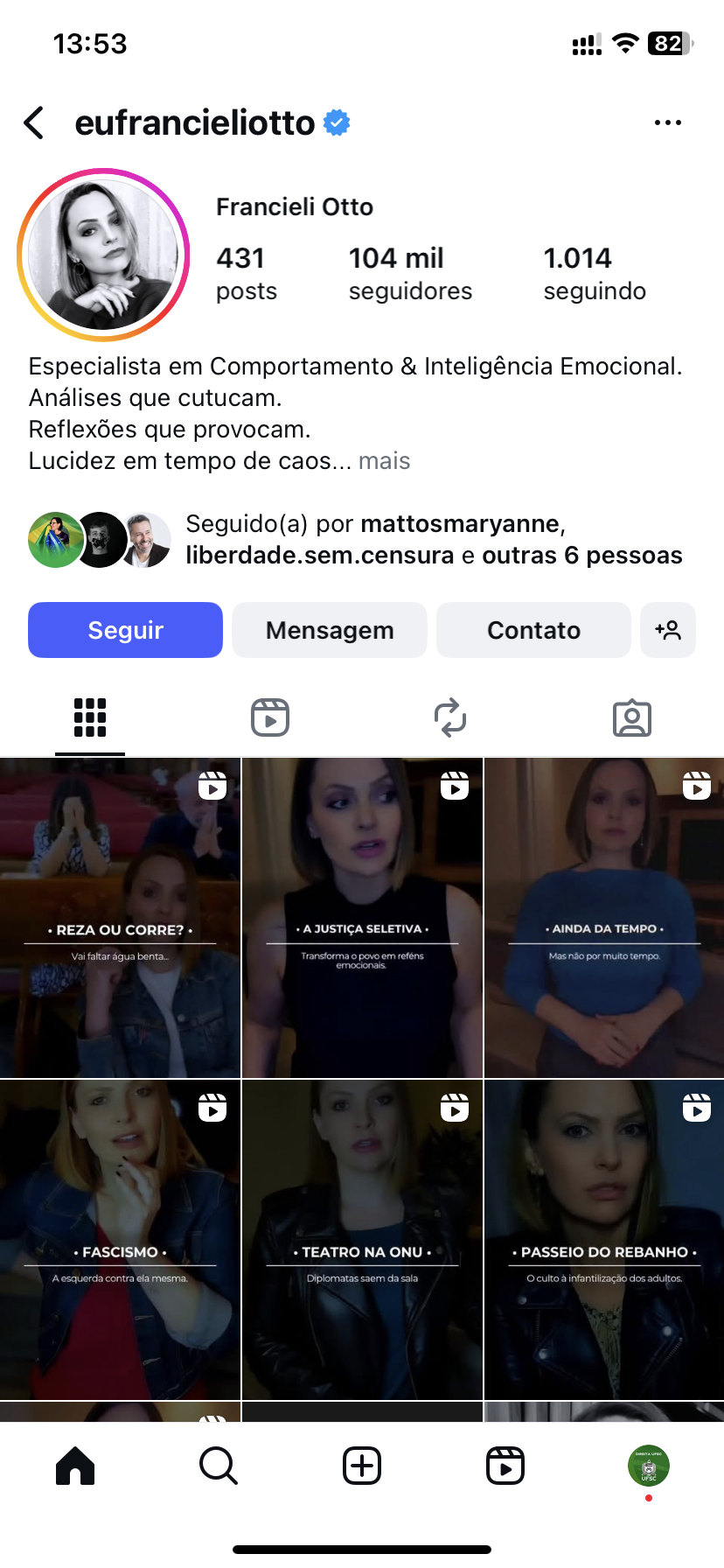Screen dimensions: 724x1568
Task: Tap the Contato button
Action: 533,630
